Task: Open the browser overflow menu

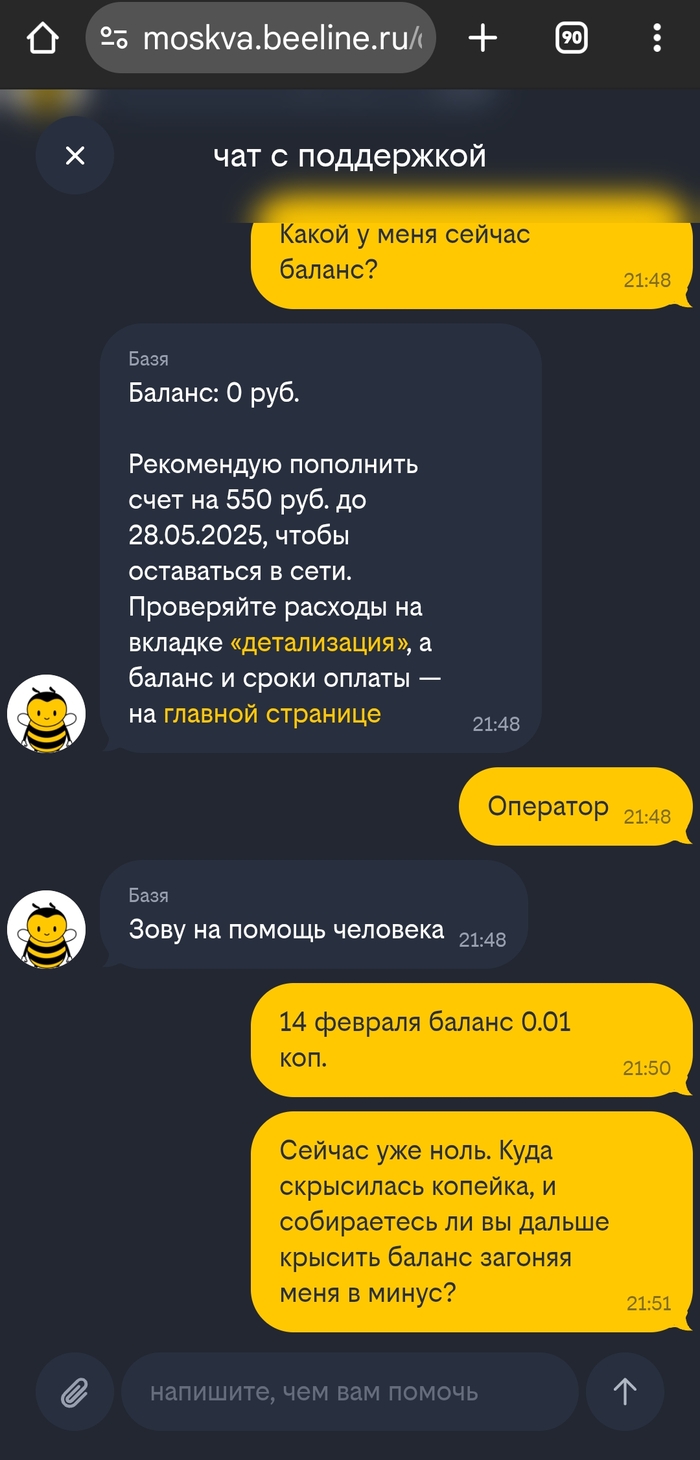Action: pyautogui.click(x=657, y=39)
